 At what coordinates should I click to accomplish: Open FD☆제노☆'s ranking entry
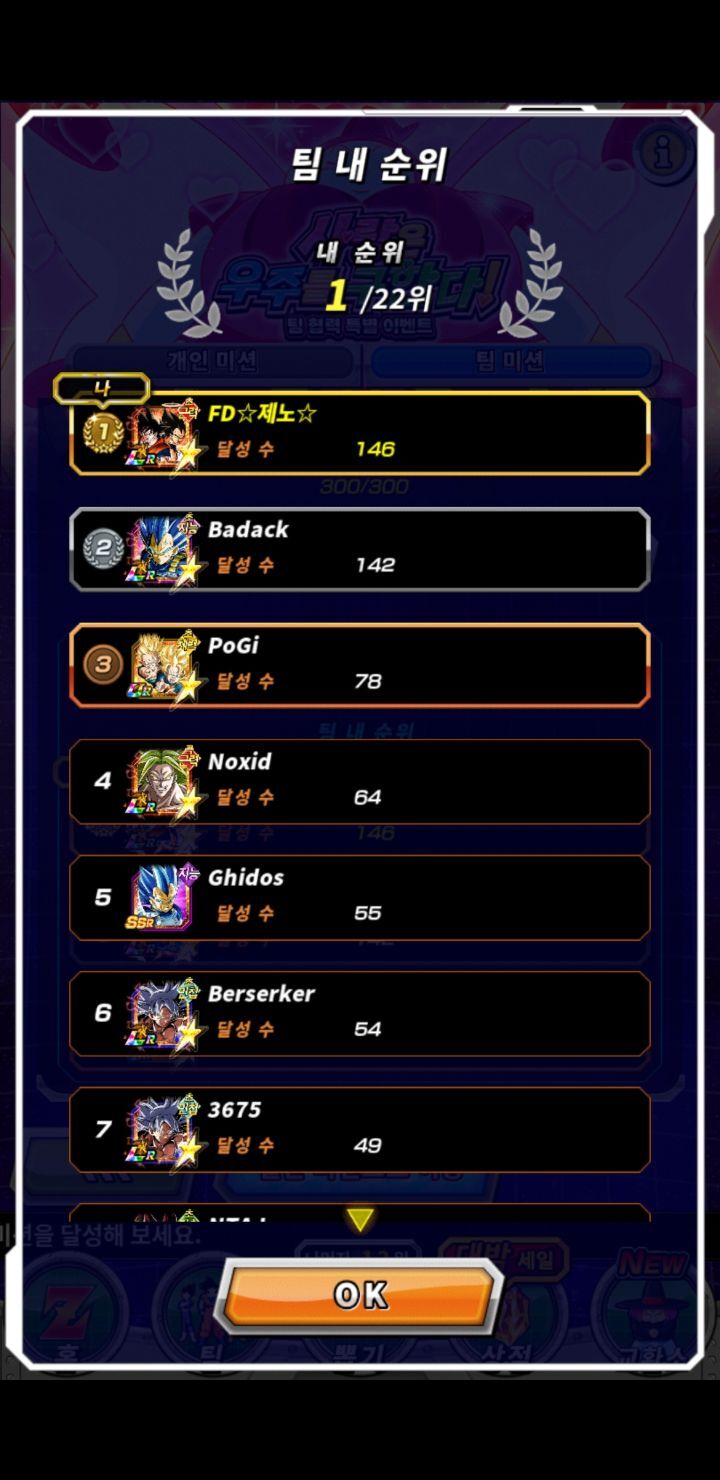click(360, 433)
